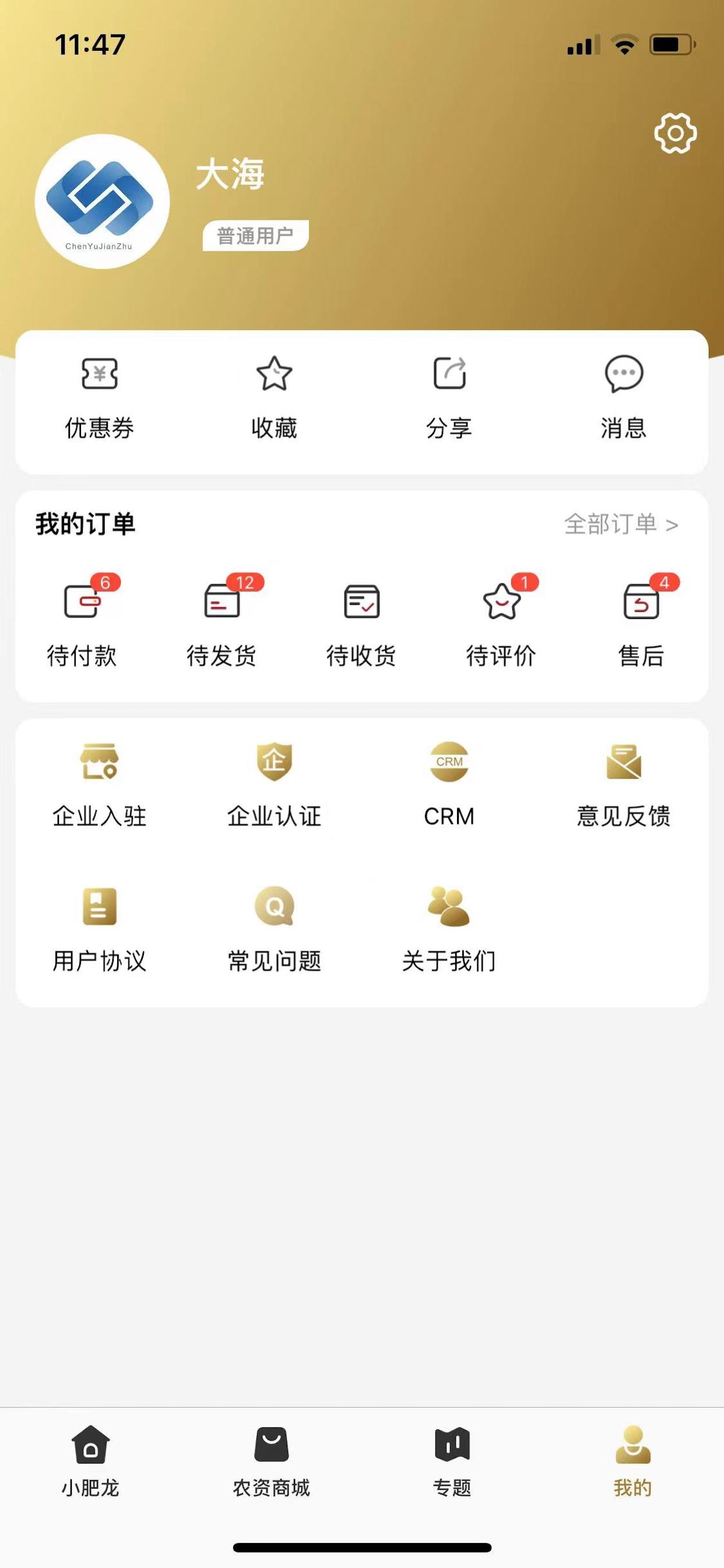This screenshot has width=724, height=1568.
Task: Open the CRM entry
Action: click(x=449, y=785)
